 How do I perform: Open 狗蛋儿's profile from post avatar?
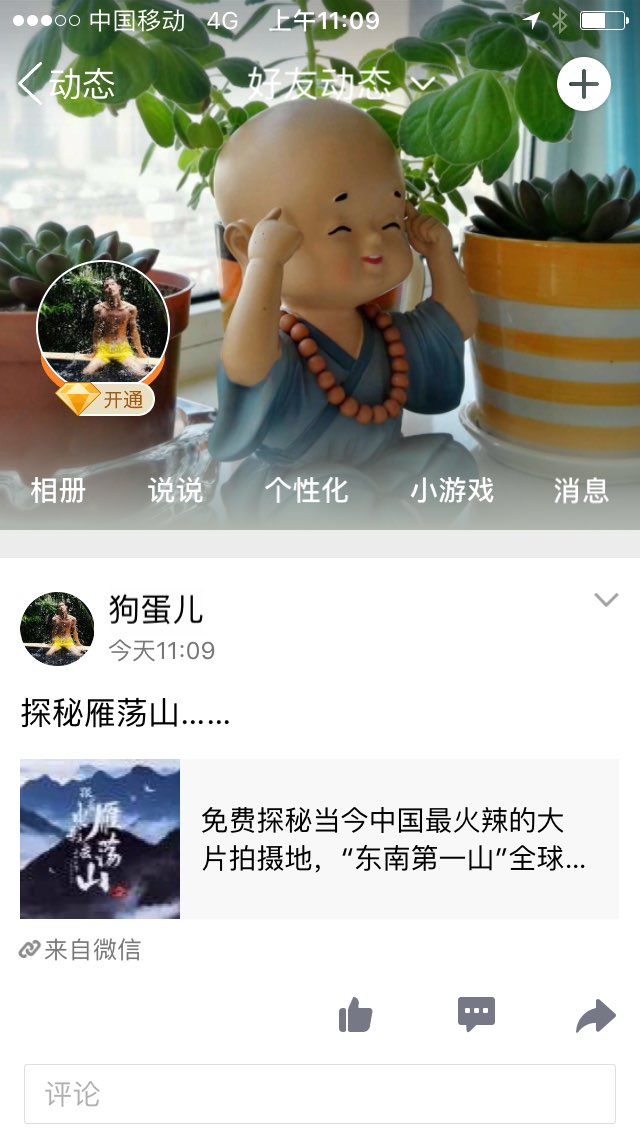[57, 629]
